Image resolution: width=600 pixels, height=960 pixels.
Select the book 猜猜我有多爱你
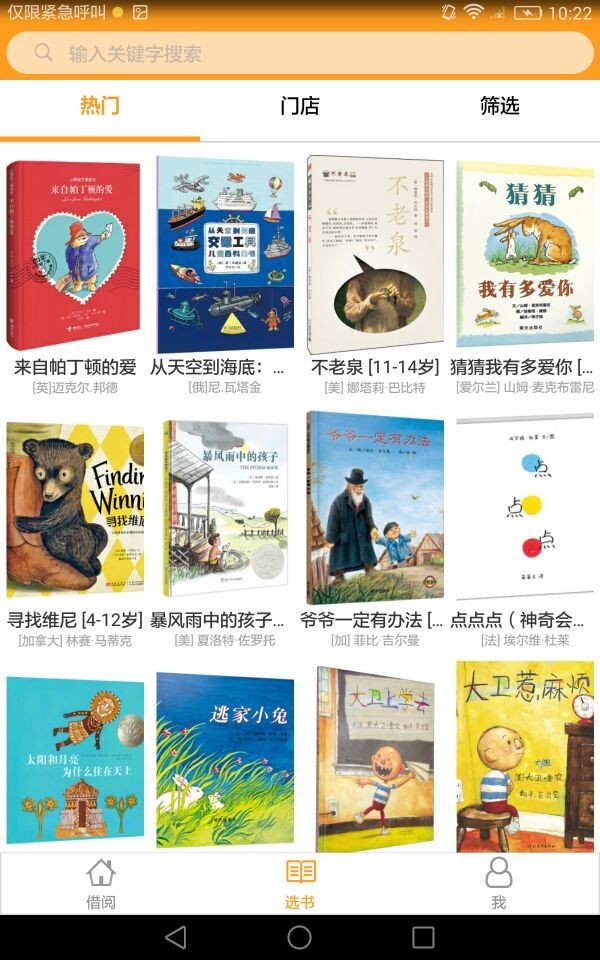click(x=525, y=255)
